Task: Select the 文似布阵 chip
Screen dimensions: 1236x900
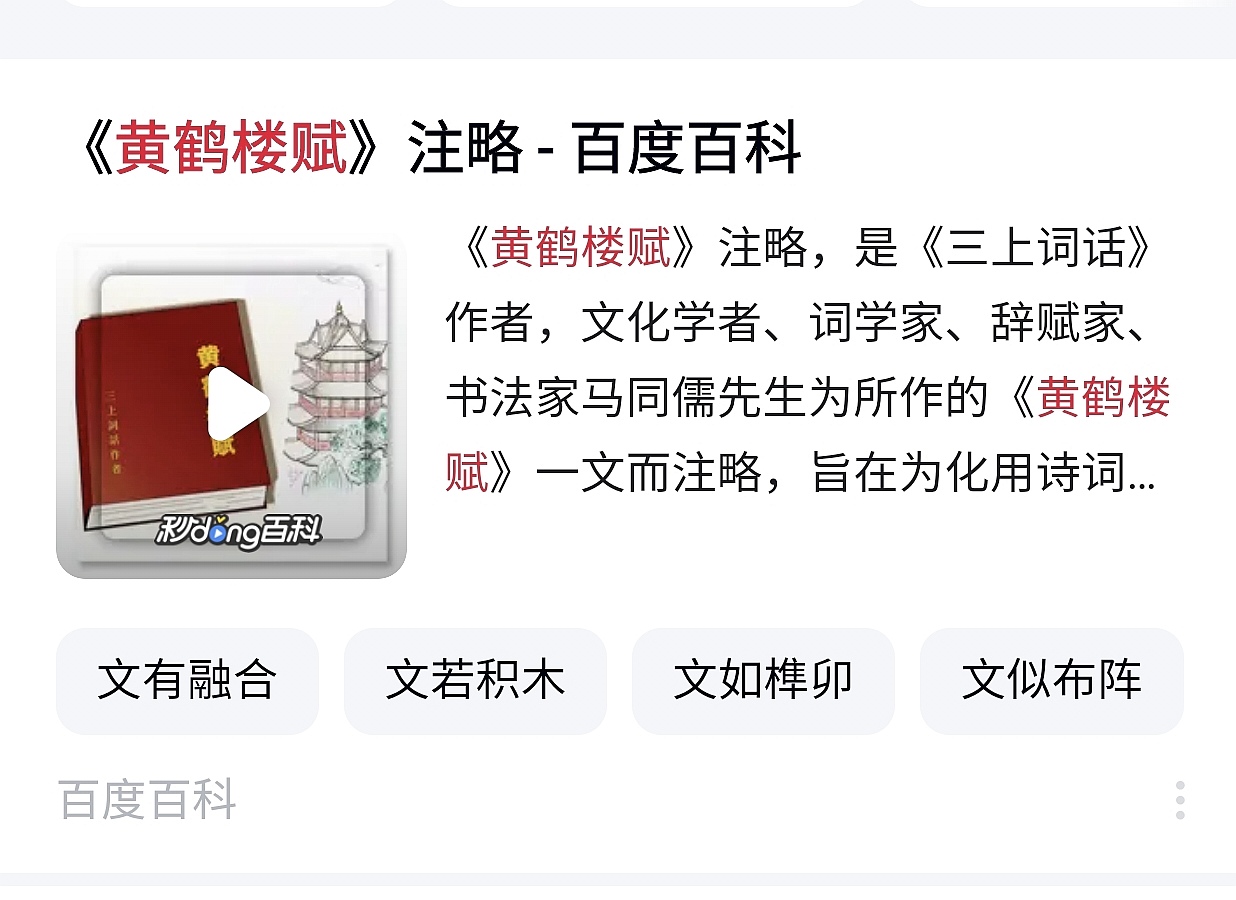Action: 1051,681
